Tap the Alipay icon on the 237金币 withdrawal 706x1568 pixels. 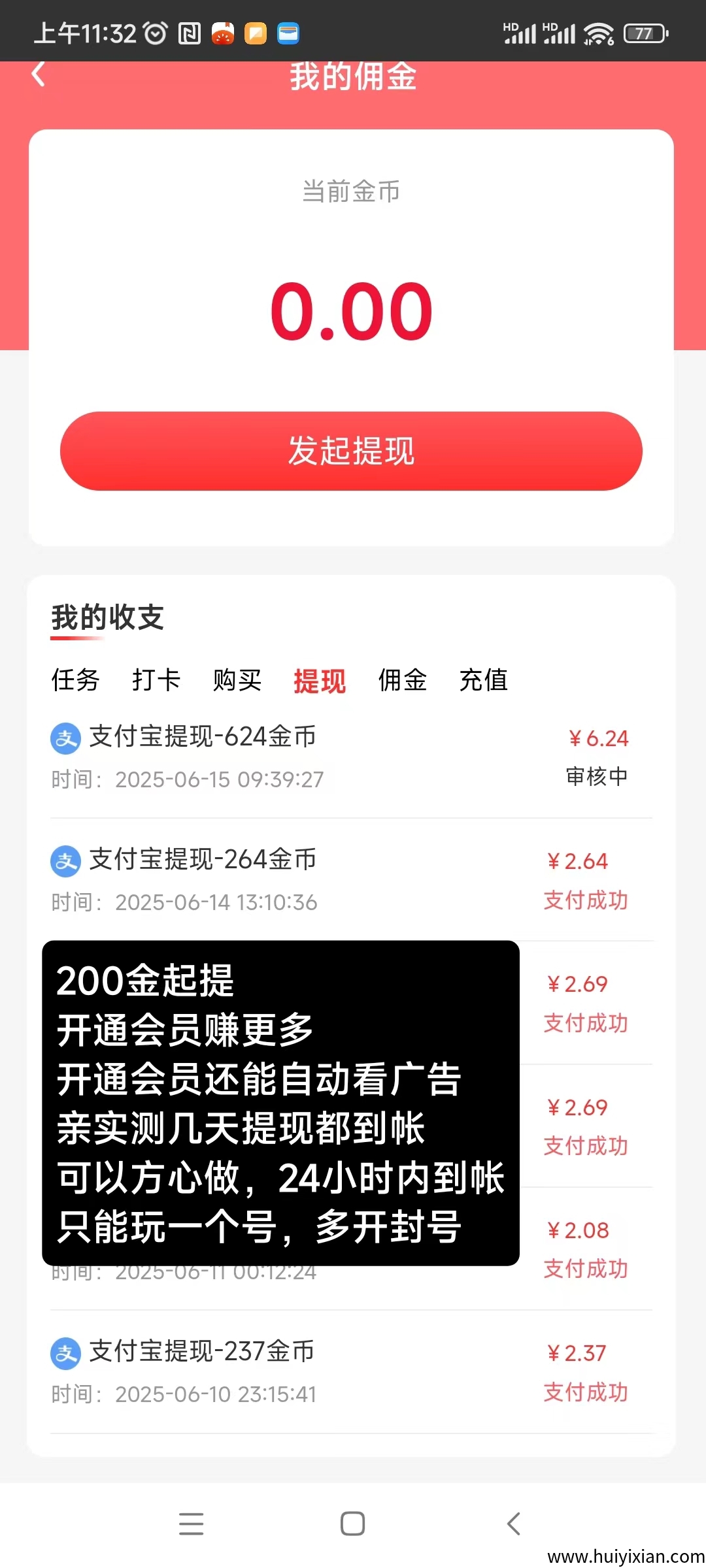click(65, 1354)
